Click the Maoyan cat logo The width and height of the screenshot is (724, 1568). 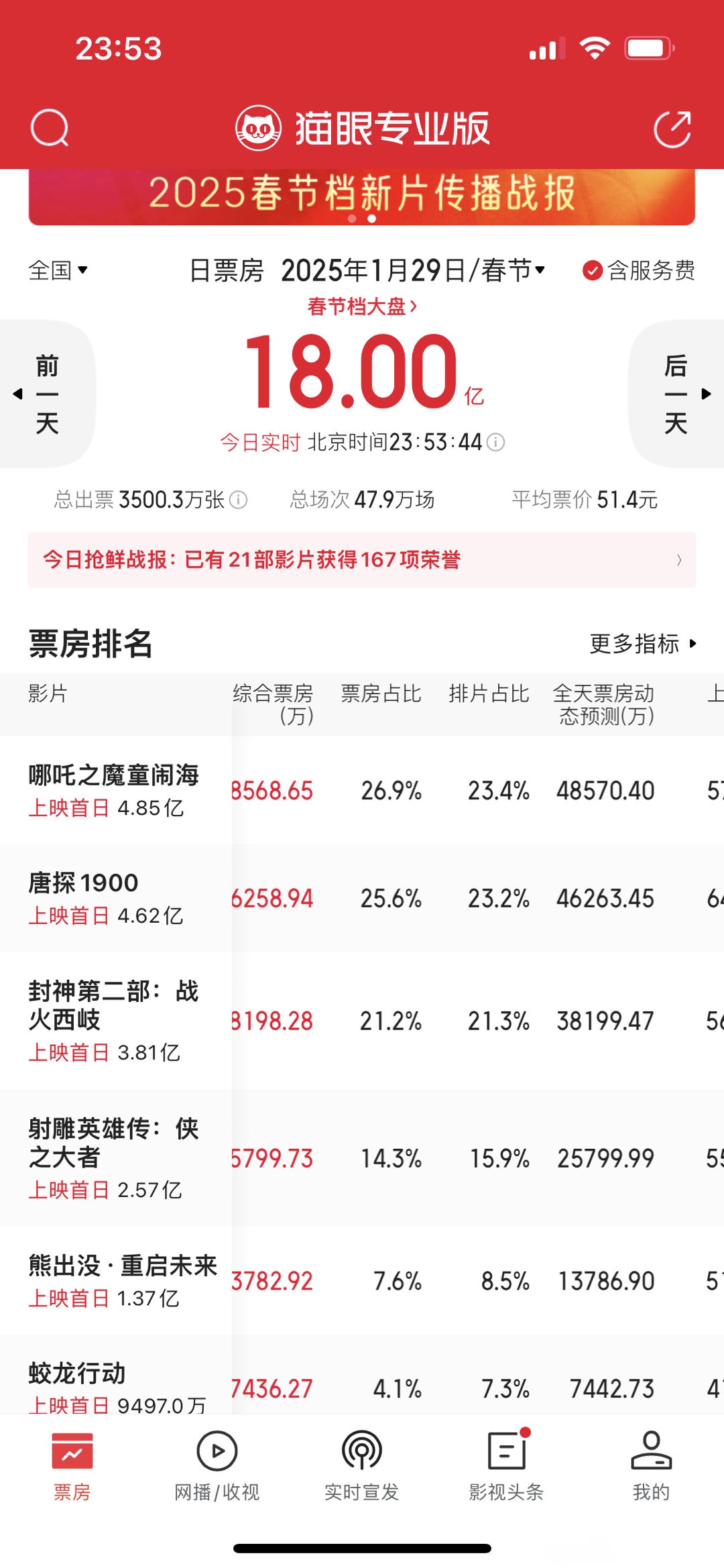pos(258,127)
